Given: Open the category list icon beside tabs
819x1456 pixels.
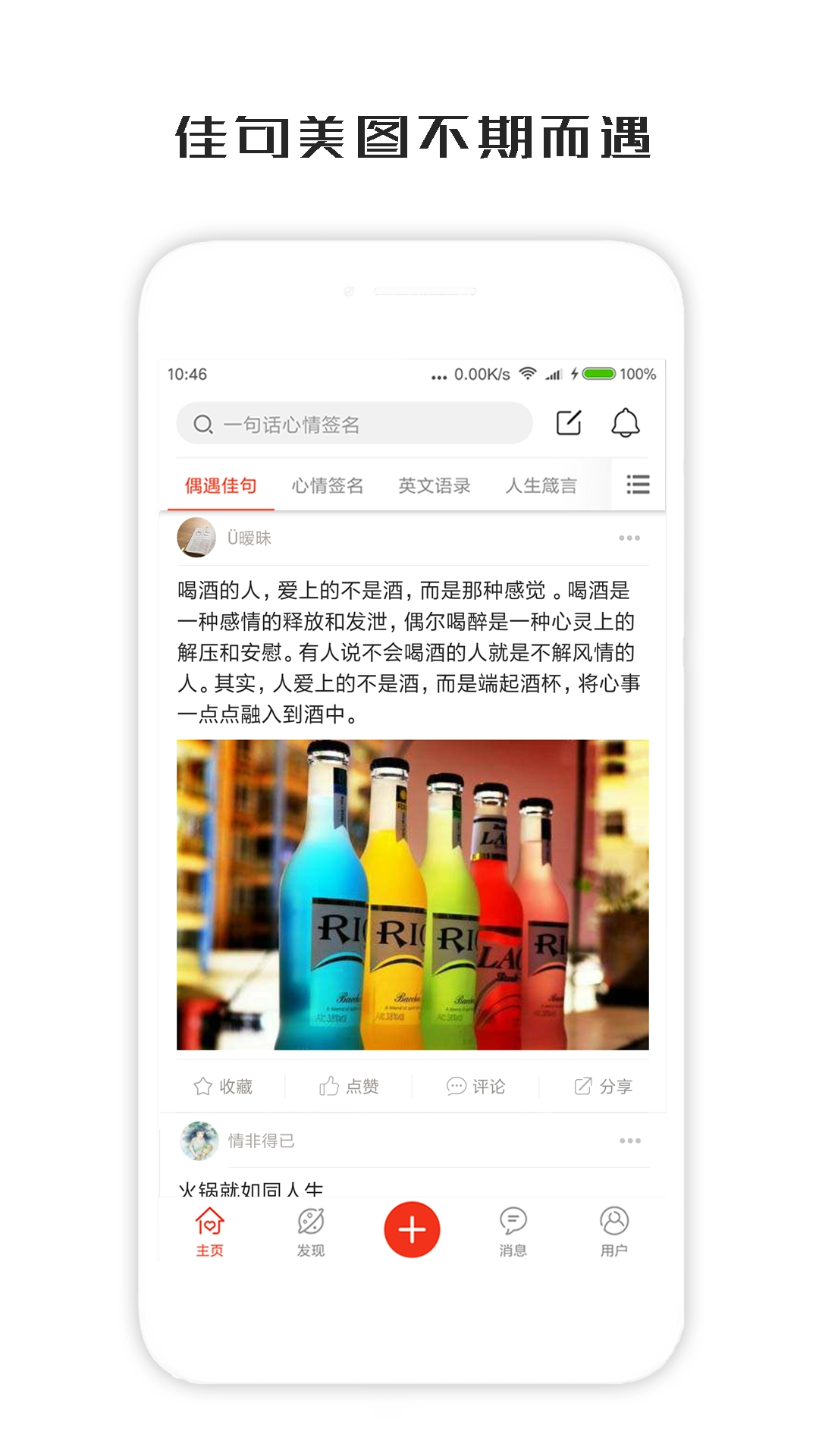Looking at the screenshot, I should [638, 485].
